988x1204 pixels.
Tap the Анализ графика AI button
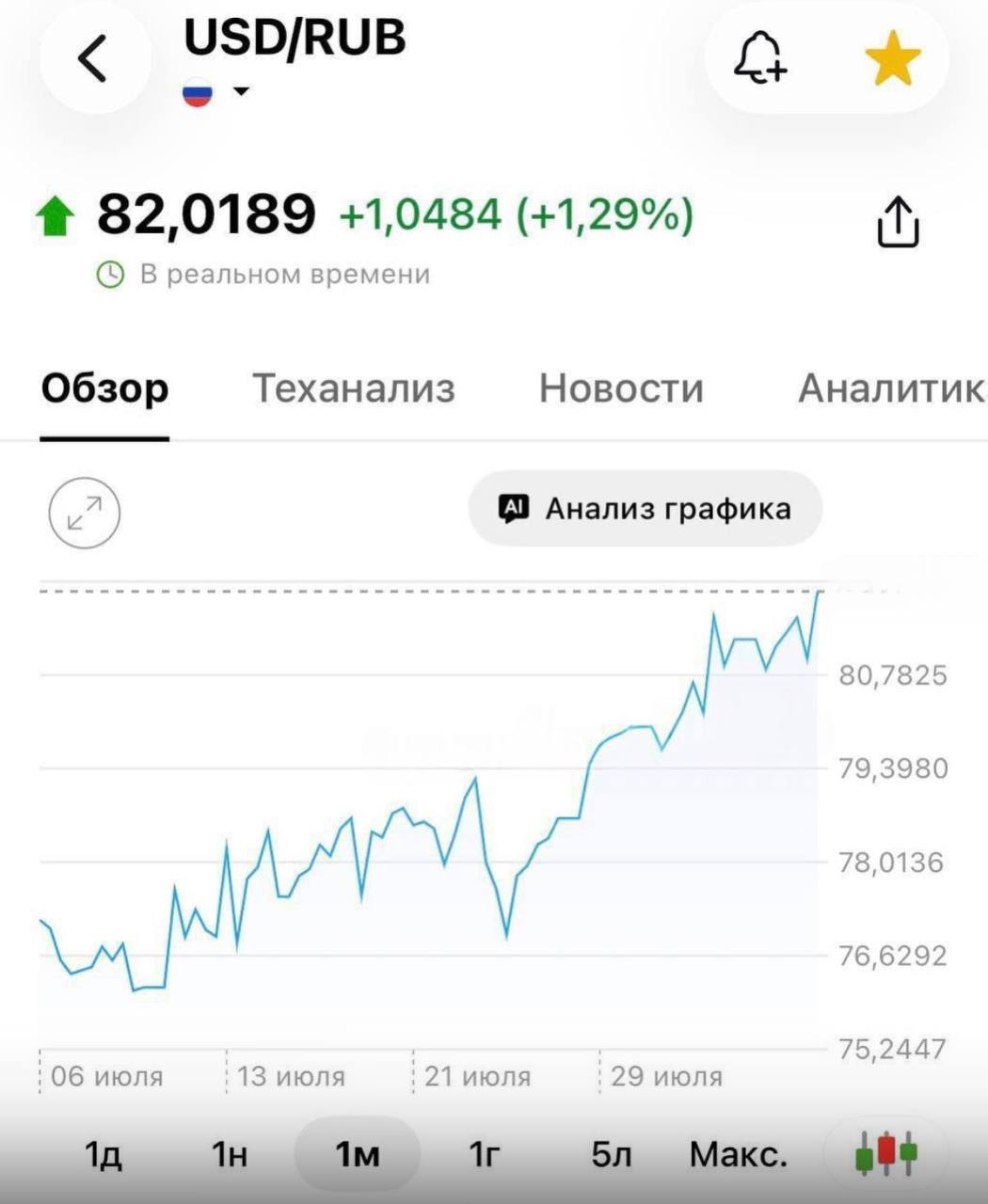tap(645, 509)
